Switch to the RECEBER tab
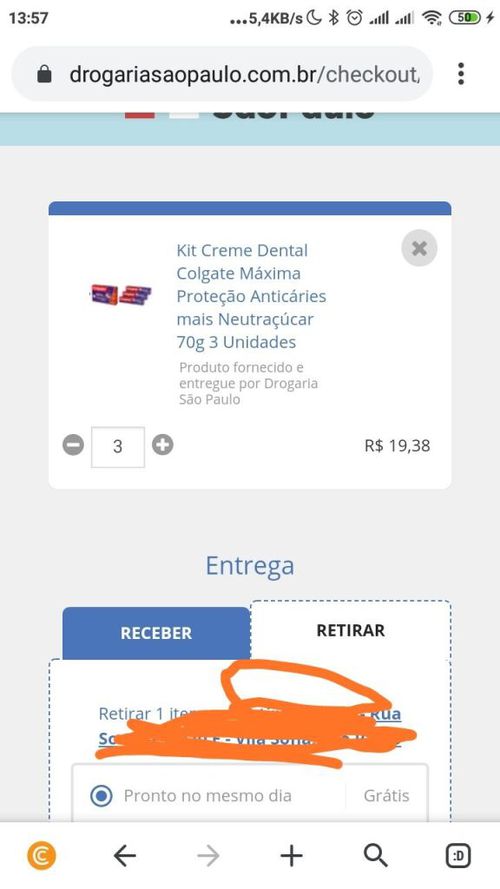Image resolution: width=500 pixels, height=889 pixels. [x=156, y=633]
